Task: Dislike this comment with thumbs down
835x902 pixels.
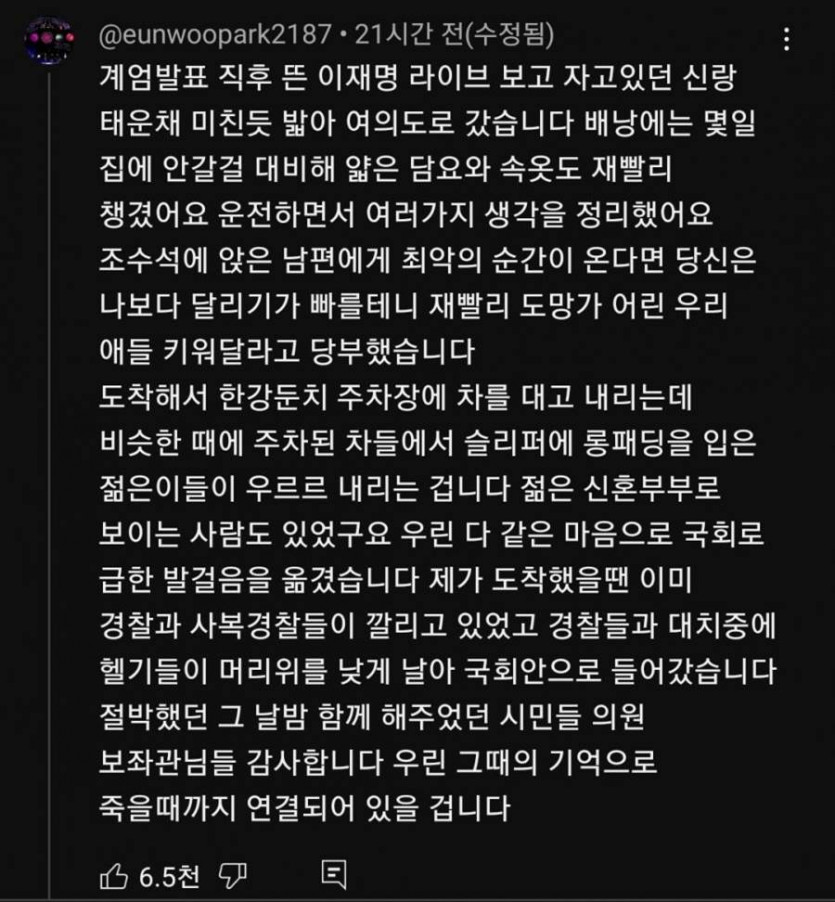Action: (x=232, y=876)
